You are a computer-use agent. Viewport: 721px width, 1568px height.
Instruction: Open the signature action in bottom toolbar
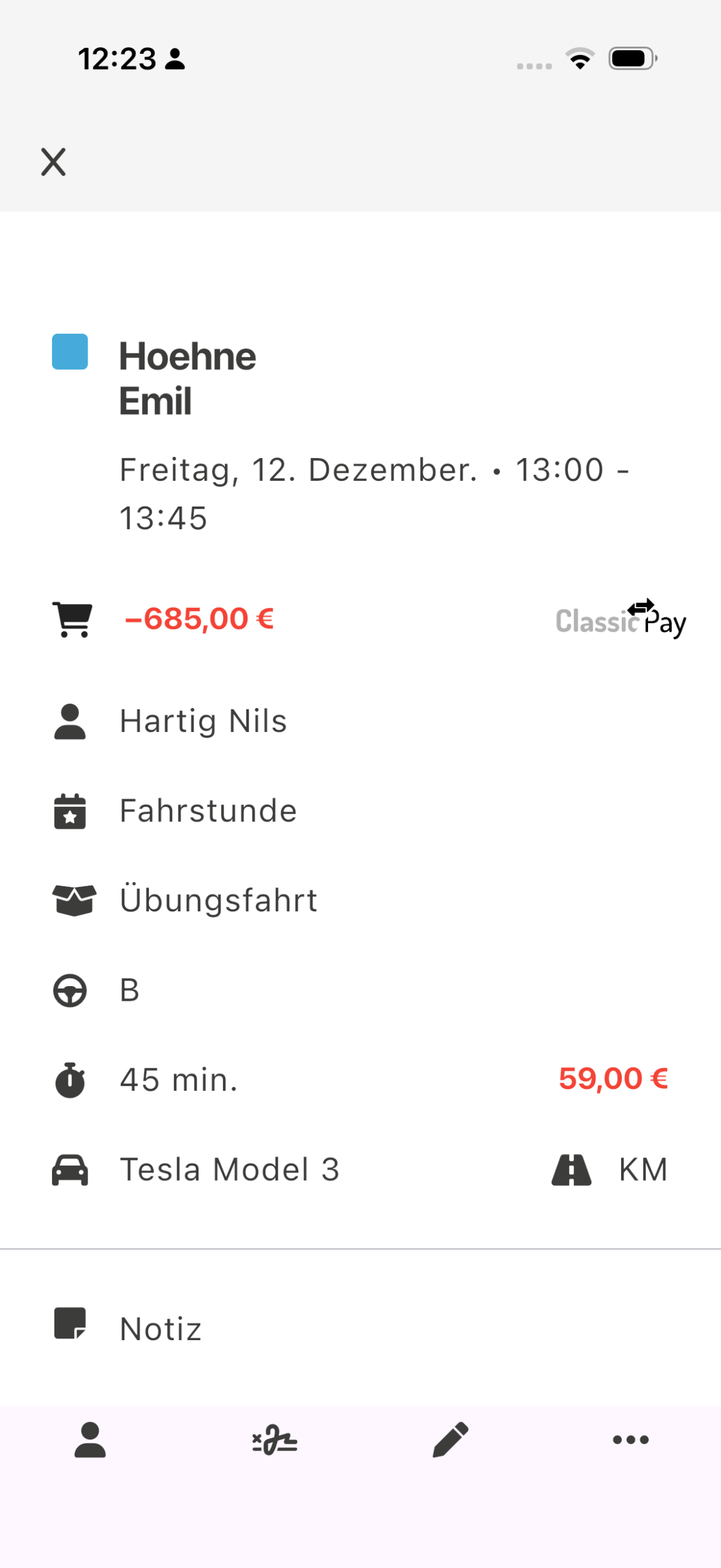pos(274,1439)
